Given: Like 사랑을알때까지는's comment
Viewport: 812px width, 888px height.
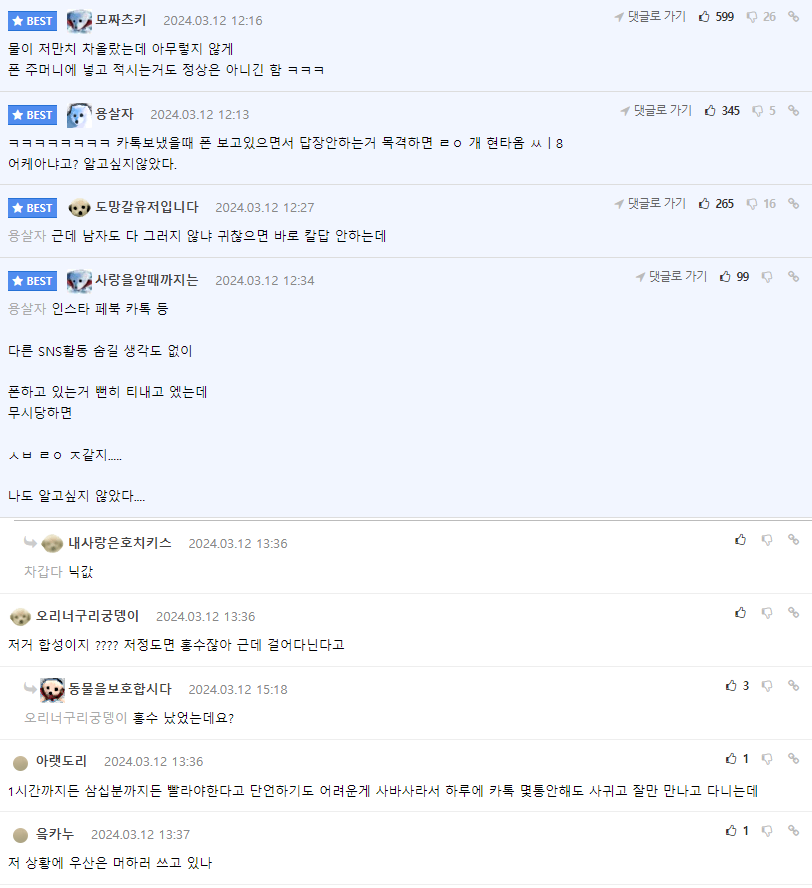Looking at the screenshot, I should pyautogui.click(x=726, y=277).
